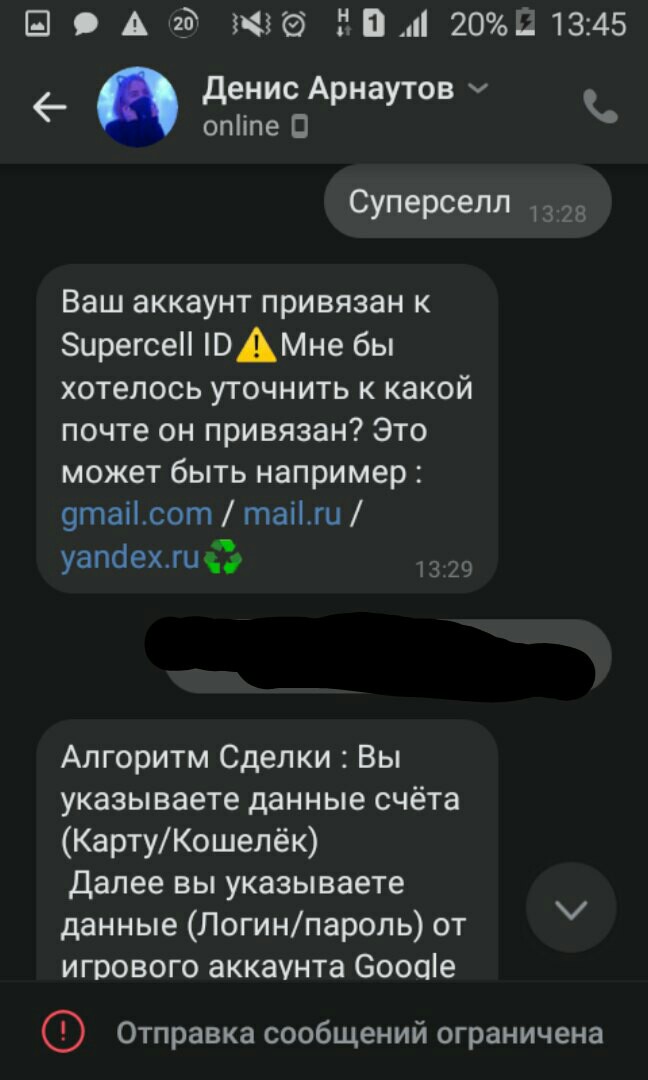Open the yandex.ru link
Screen dimensions: 648x1080
(x=130, y=557)
